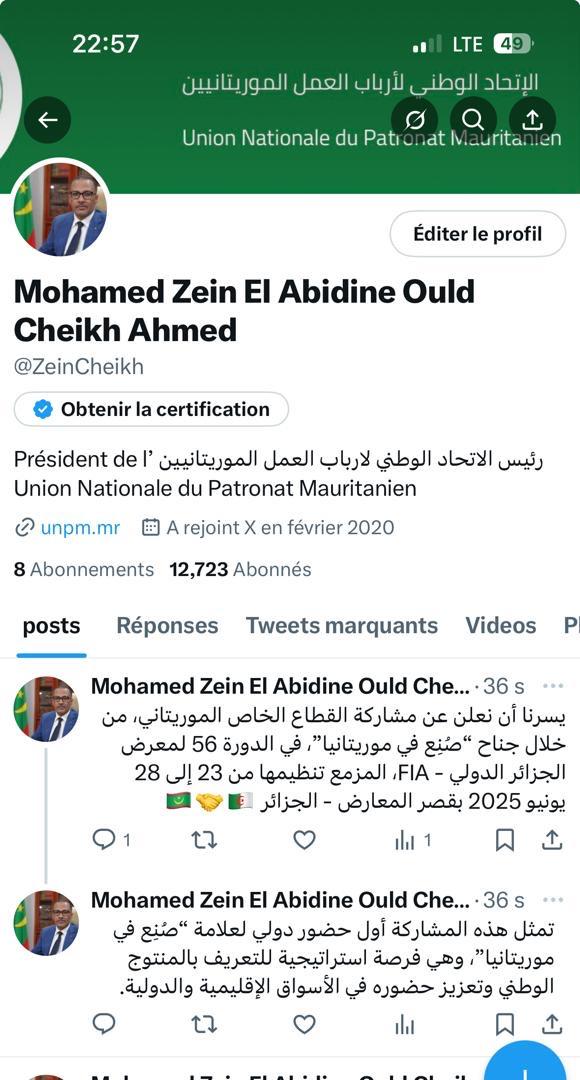The width and height of the screenshot is (580, 1080).
Task: Switch to the Videos tab
Action: coord(501,625)
